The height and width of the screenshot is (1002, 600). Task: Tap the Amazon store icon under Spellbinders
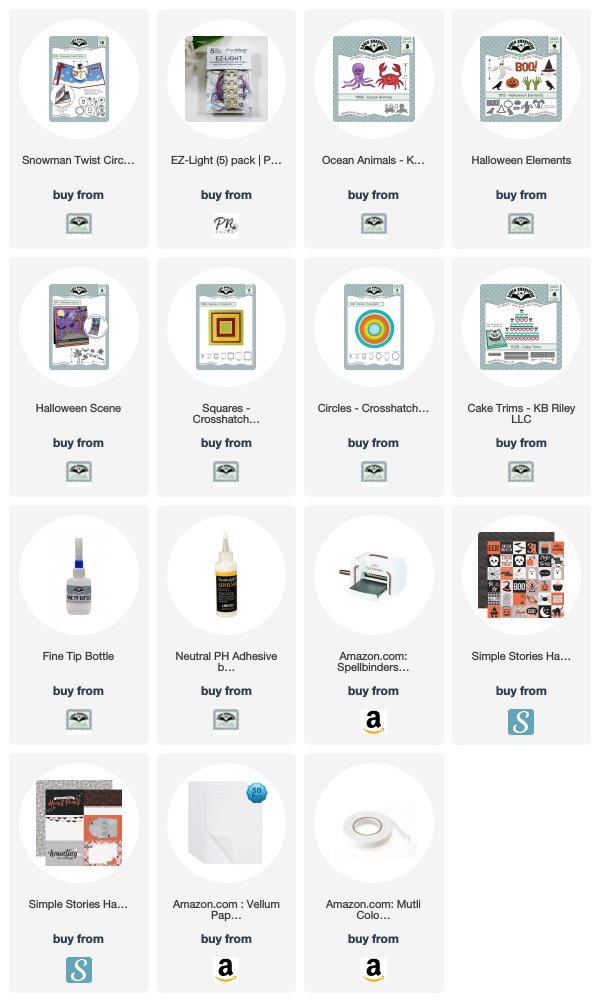373,721
